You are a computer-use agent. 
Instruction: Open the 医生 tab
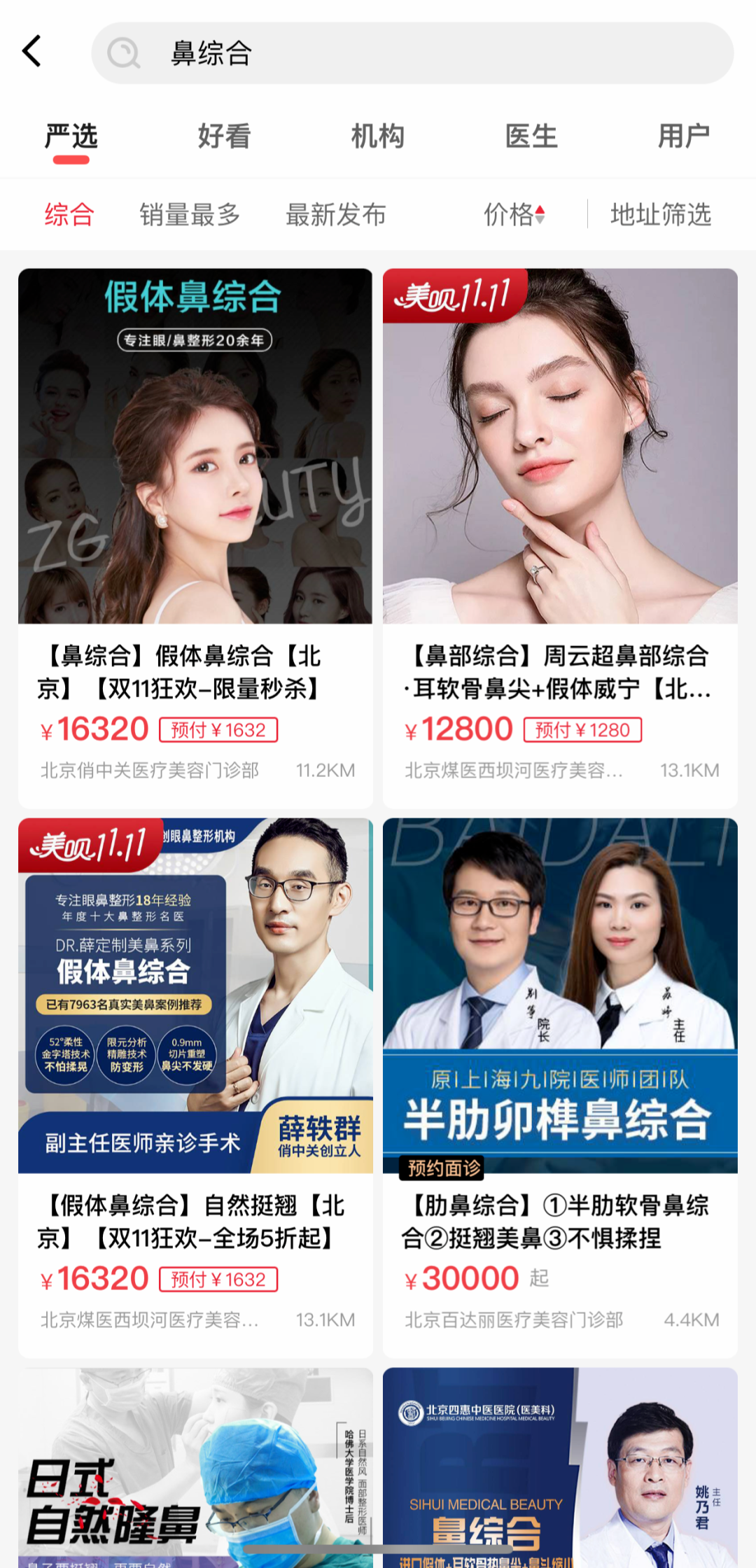[531, 136]
